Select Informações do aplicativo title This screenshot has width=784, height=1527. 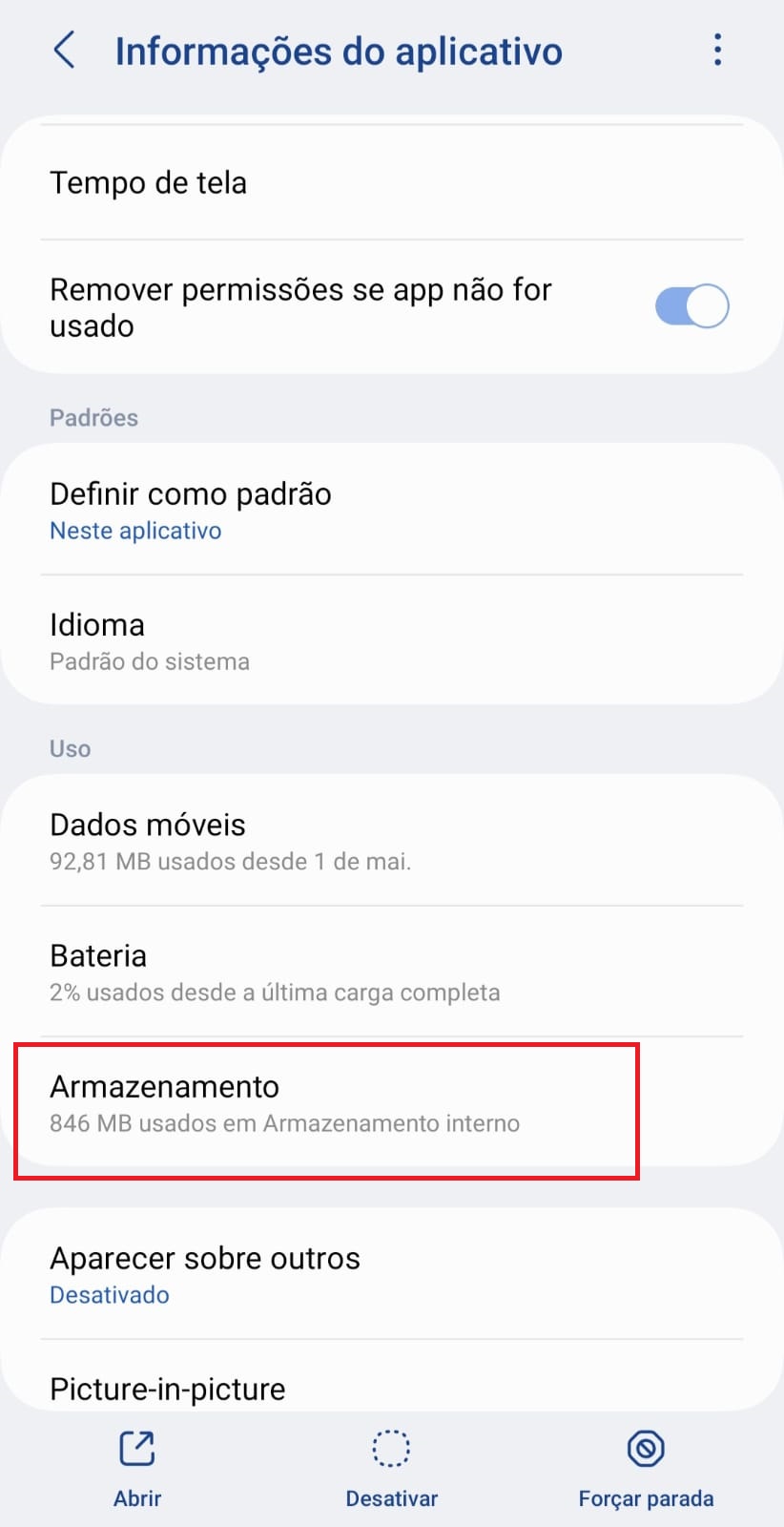(338, 50)
